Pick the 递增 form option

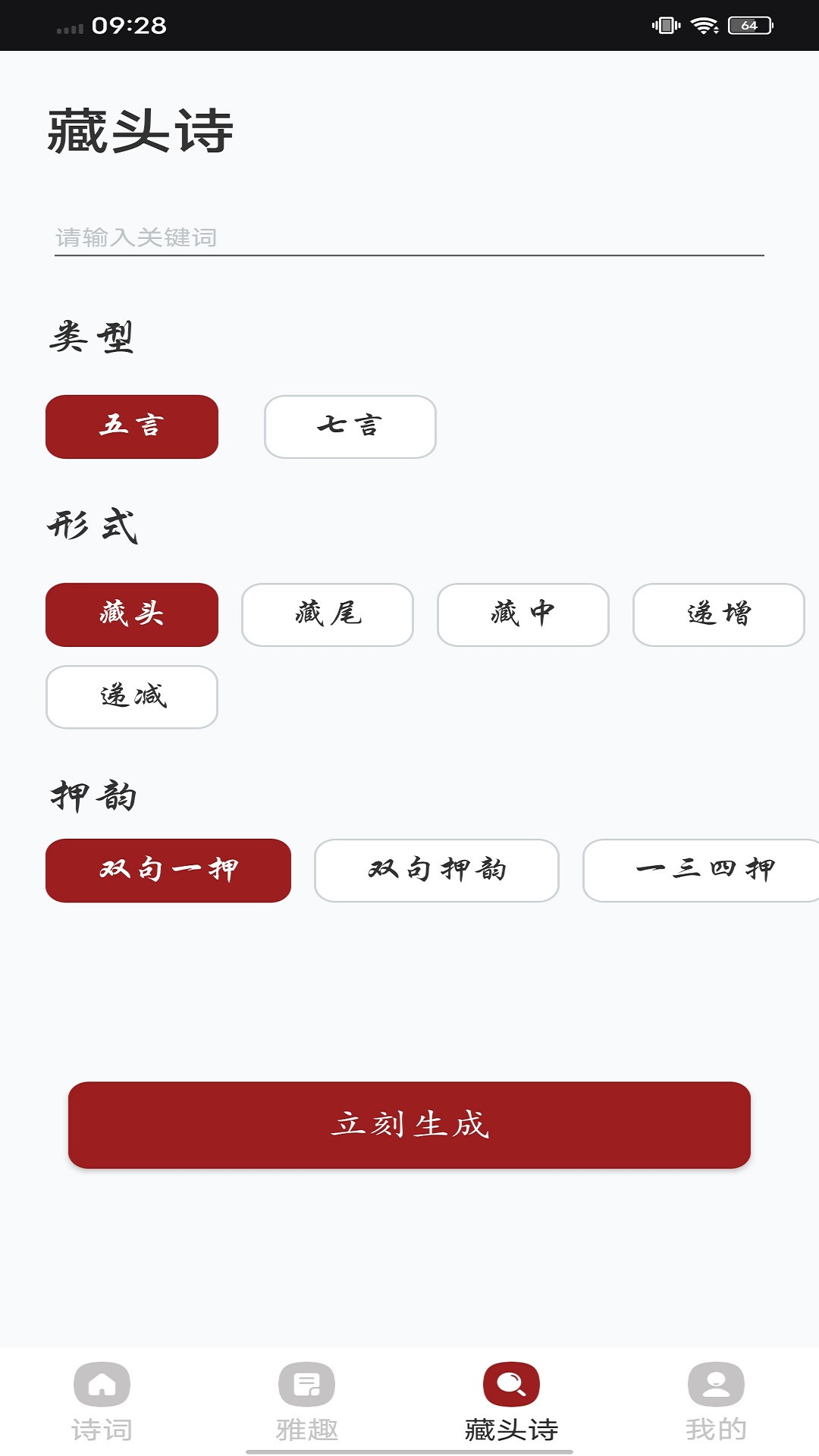click(x=718, y=615)
